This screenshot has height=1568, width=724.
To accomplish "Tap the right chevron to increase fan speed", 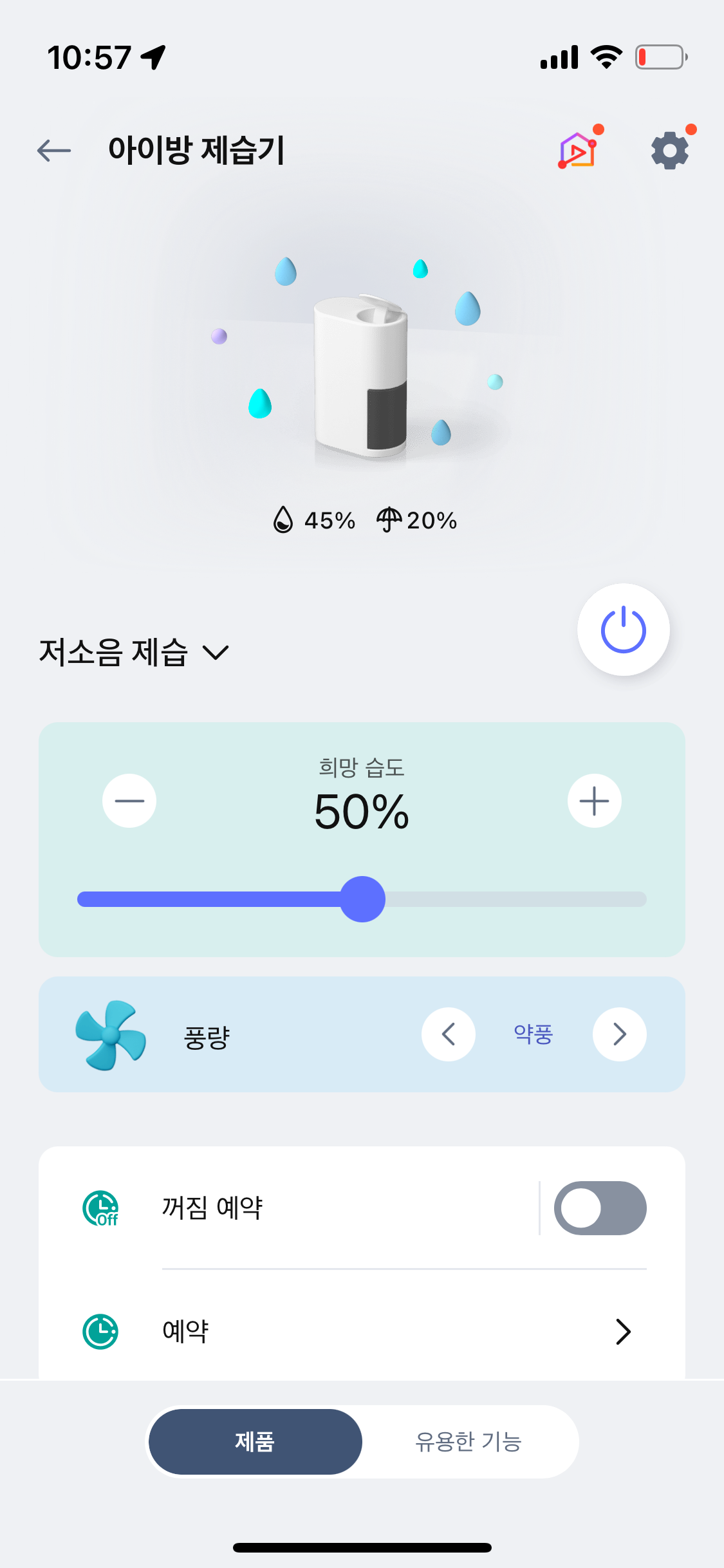I will (x=618, y=1034).
